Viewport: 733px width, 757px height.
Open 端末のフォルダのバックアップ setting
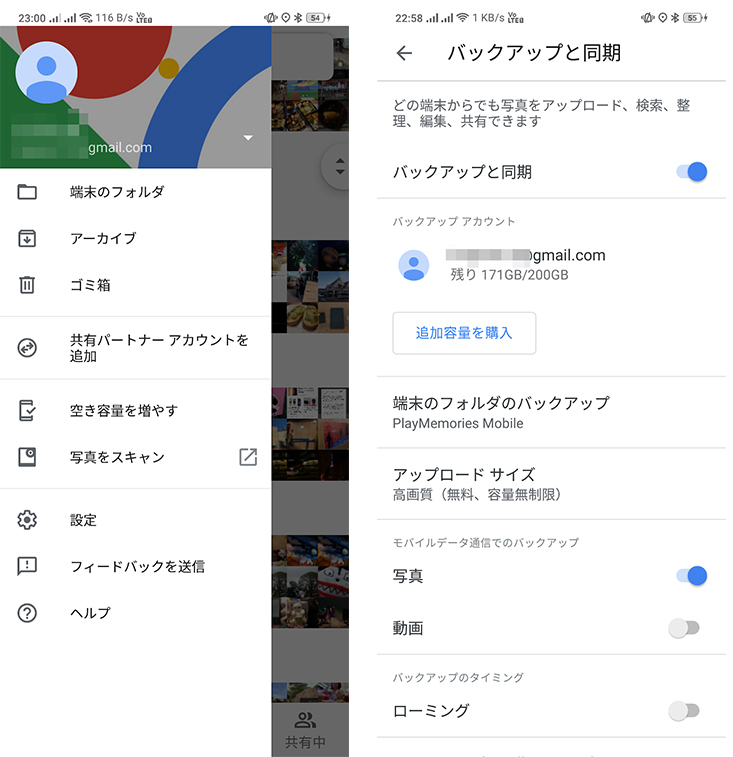(x=500, y=411)
